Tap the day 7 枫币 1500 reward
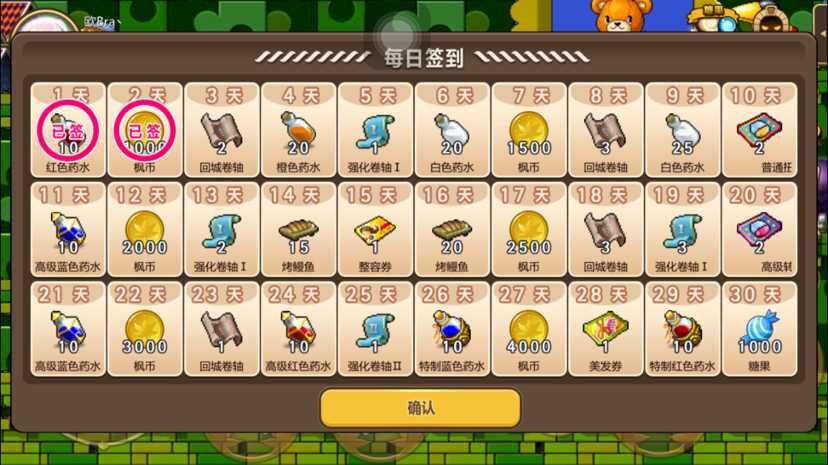 pos(529,130)
